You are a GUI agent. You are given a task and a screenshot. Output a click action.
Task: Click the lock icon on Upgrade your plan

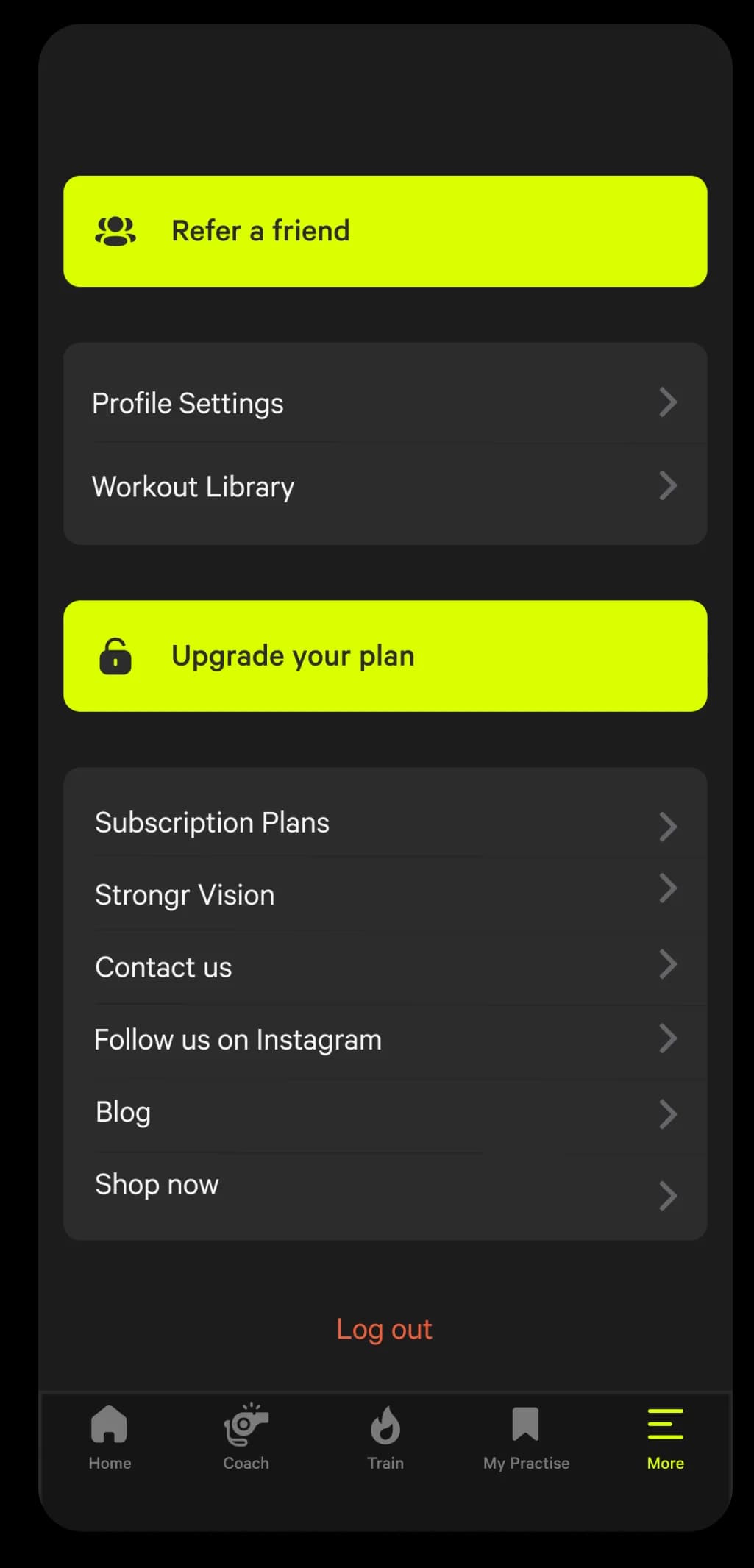pos(115,656)
